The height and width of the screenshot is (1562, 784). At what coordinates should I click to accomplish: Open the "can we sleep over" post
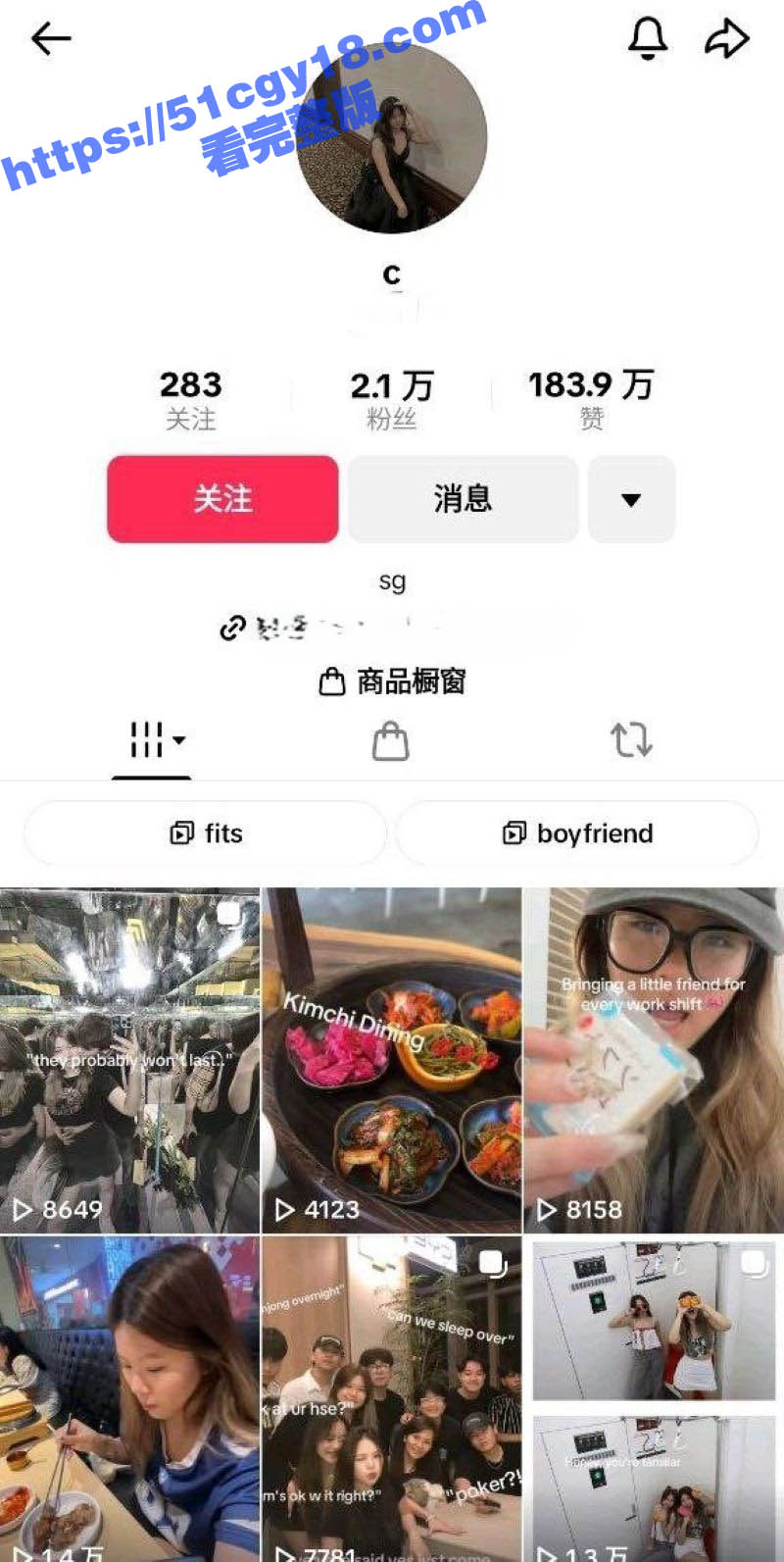(391, 1397)
